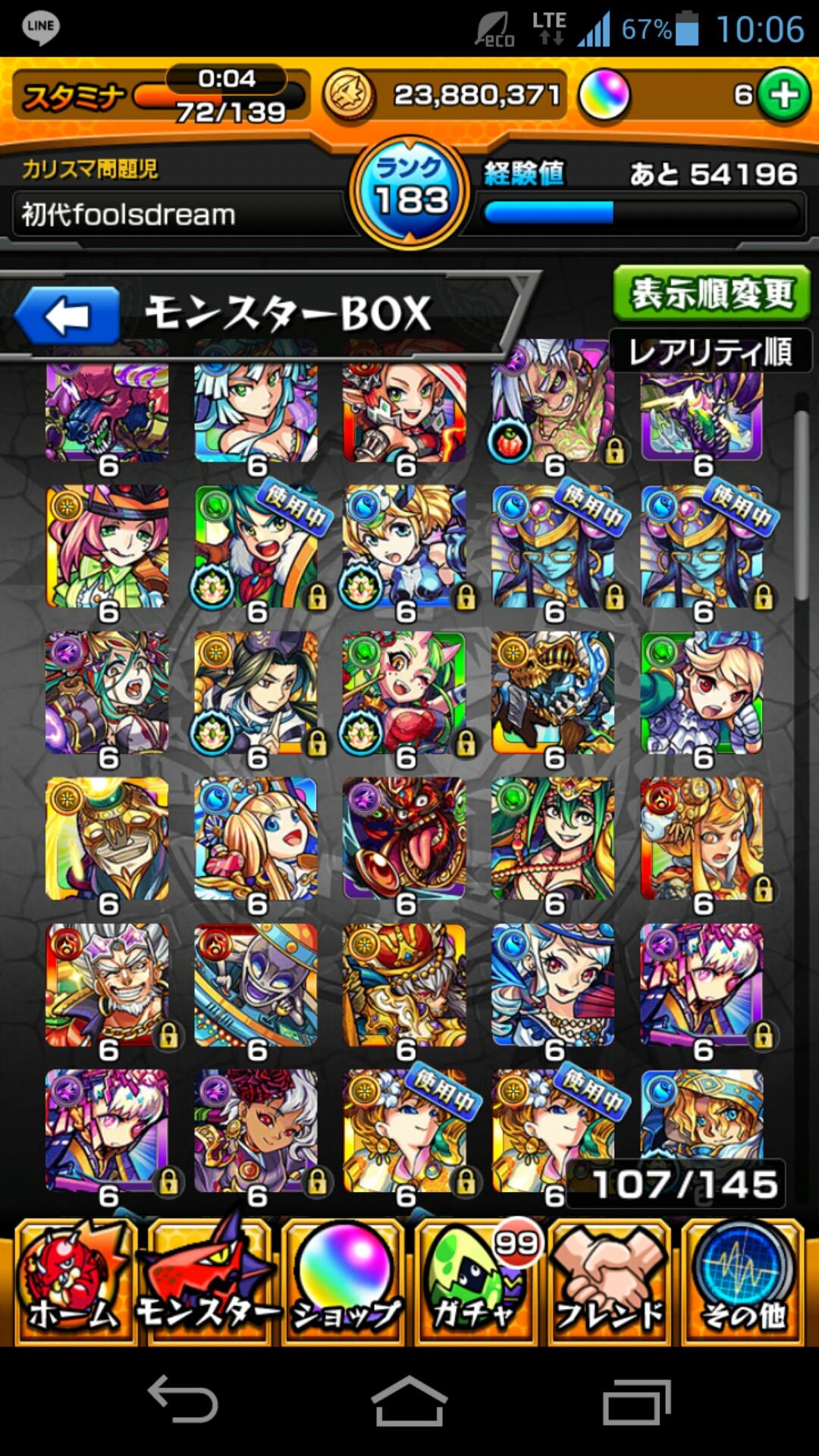The image size is (819, 1456).
Task: Tap the 表示順変更 sort order button
Action: [711, 293]
